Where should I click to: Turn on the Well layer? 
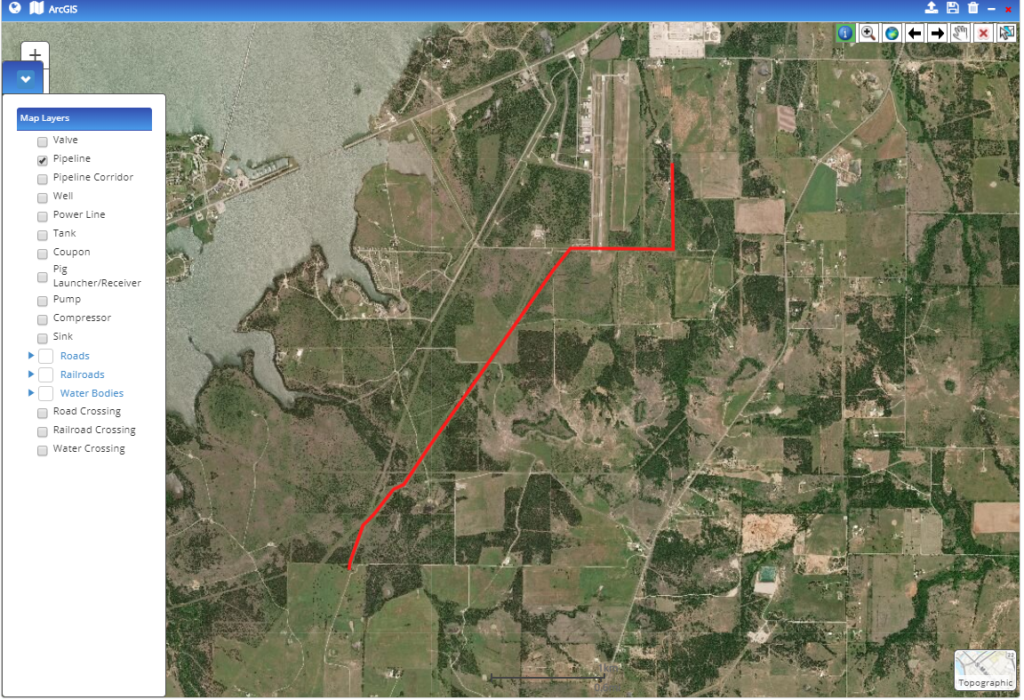coord(43,197)
